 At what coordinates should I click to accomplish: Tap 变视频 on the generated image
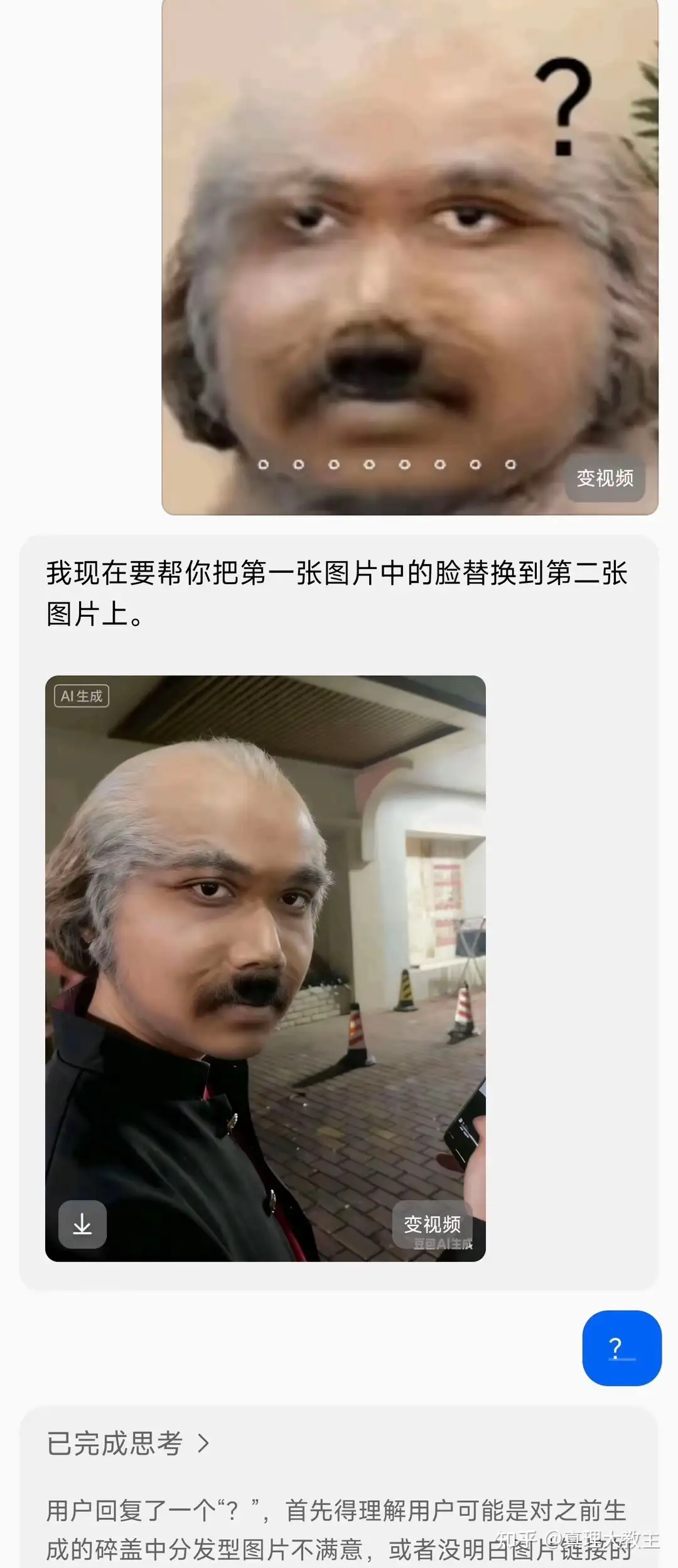tap(432, 1224)
